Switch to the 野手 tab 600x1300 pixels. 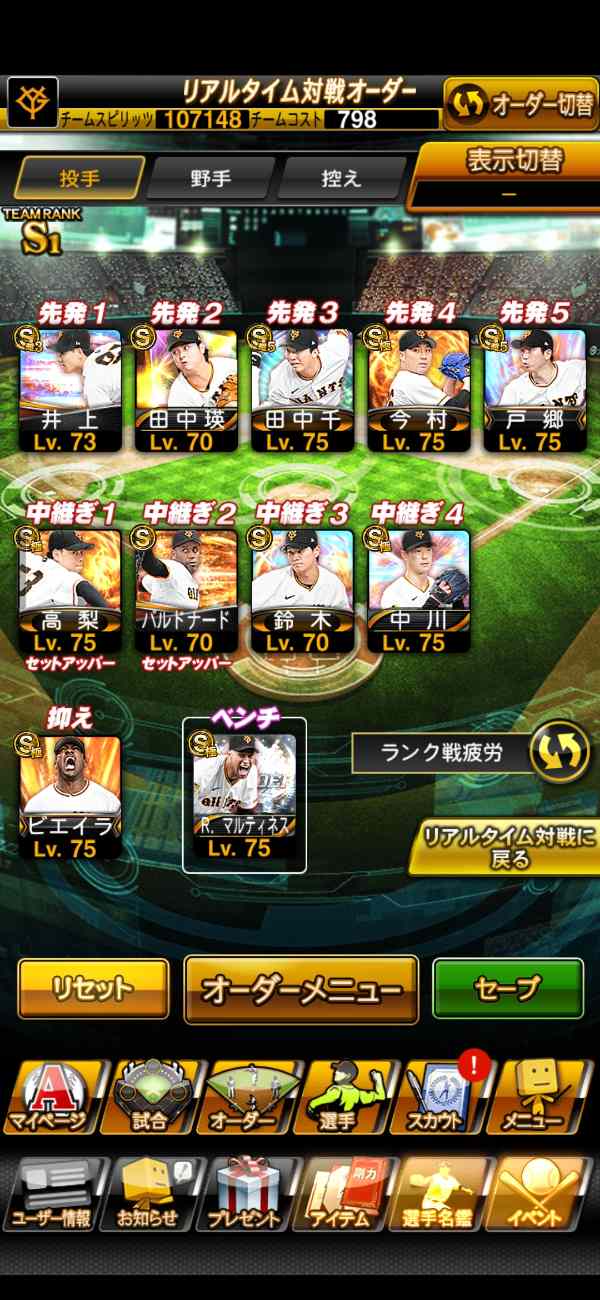click(211, 179)
